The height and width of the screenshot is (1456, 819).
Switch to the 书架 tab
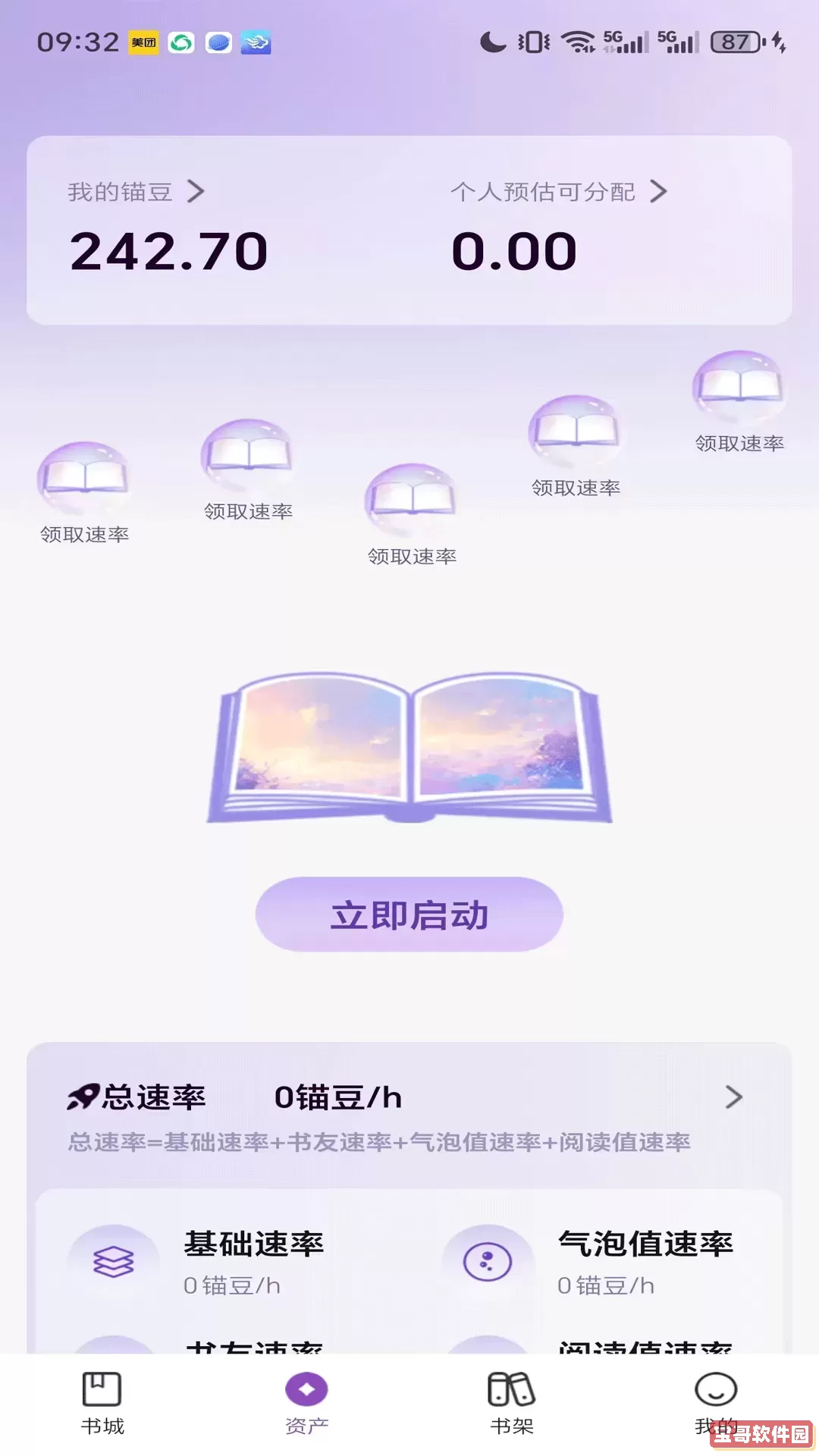[x=510, y=1403]
